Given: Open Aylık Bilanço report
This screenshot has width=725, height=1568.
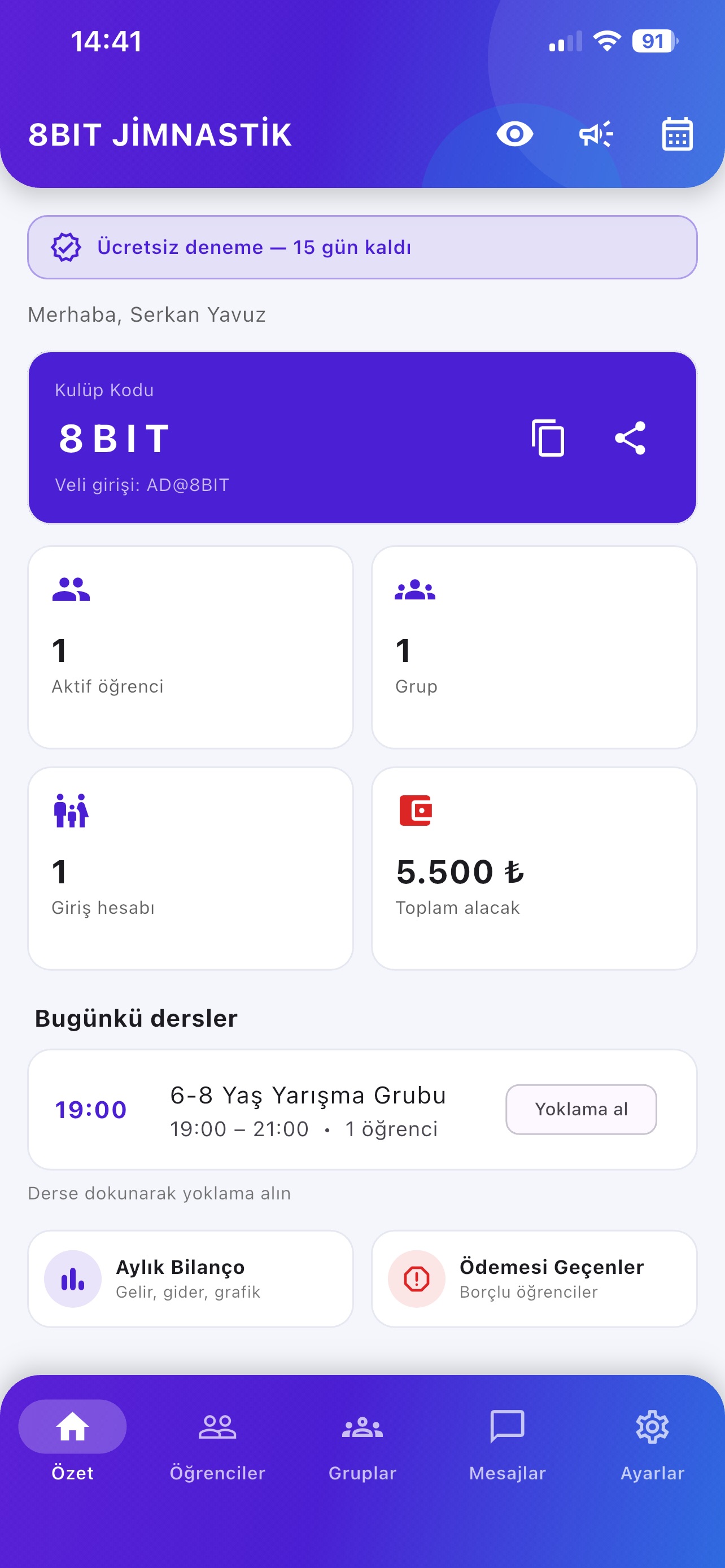Looking at the screenshot, I should pyautogui.click(x=190, y=1278).
